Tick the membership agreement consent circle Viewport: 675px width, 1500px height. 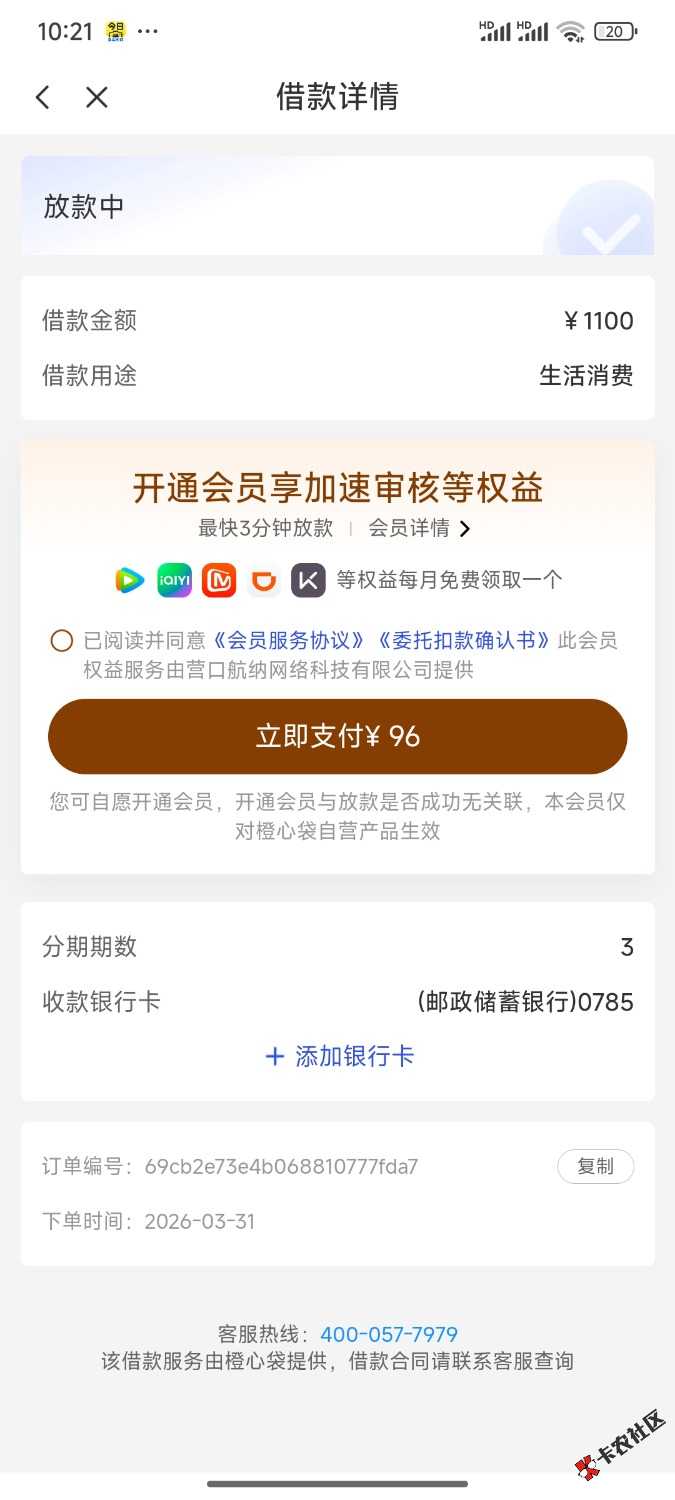(x=62, y=641)
